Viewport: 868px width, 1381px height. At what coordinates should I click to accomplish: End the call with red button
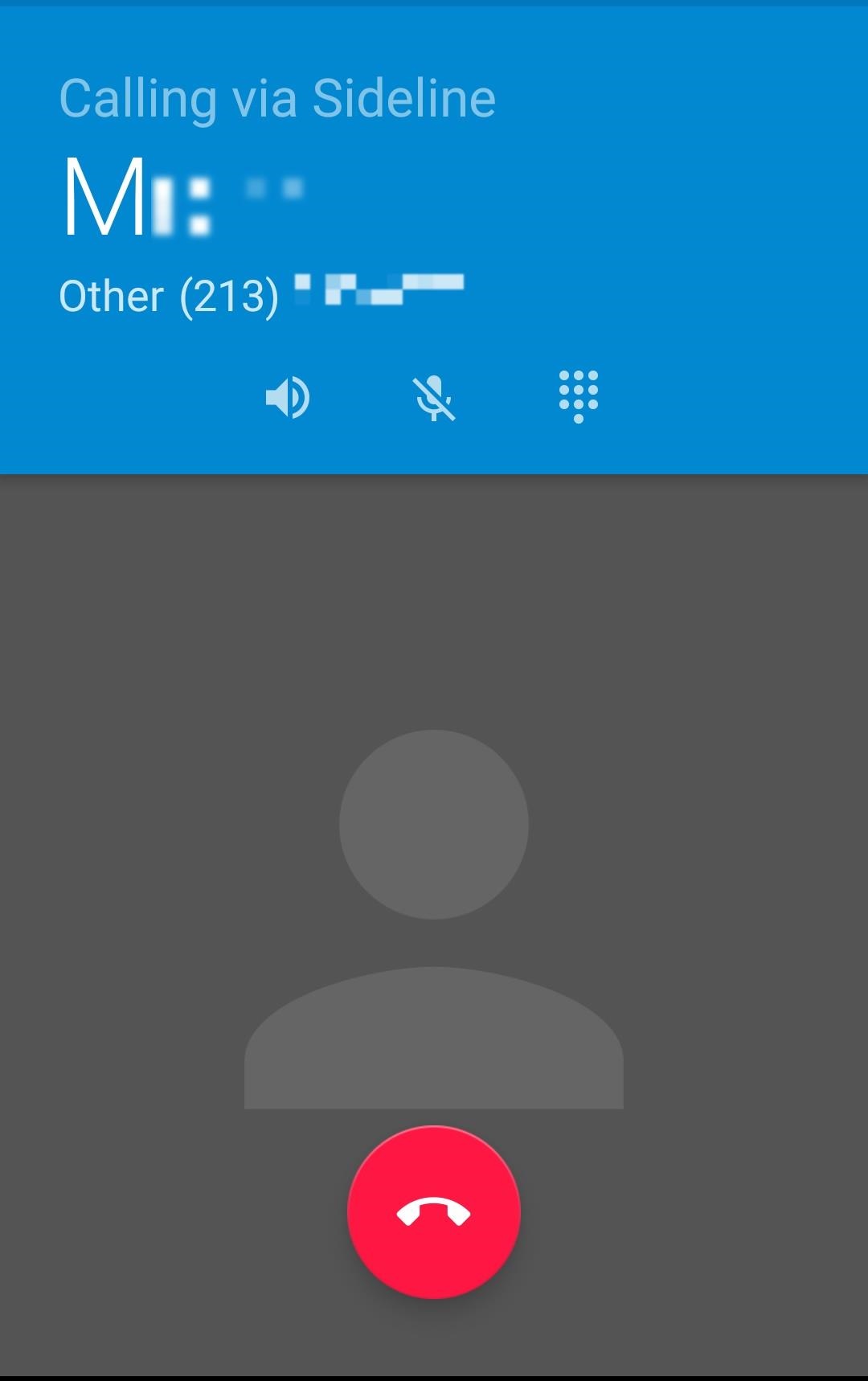click(434, 1211)
